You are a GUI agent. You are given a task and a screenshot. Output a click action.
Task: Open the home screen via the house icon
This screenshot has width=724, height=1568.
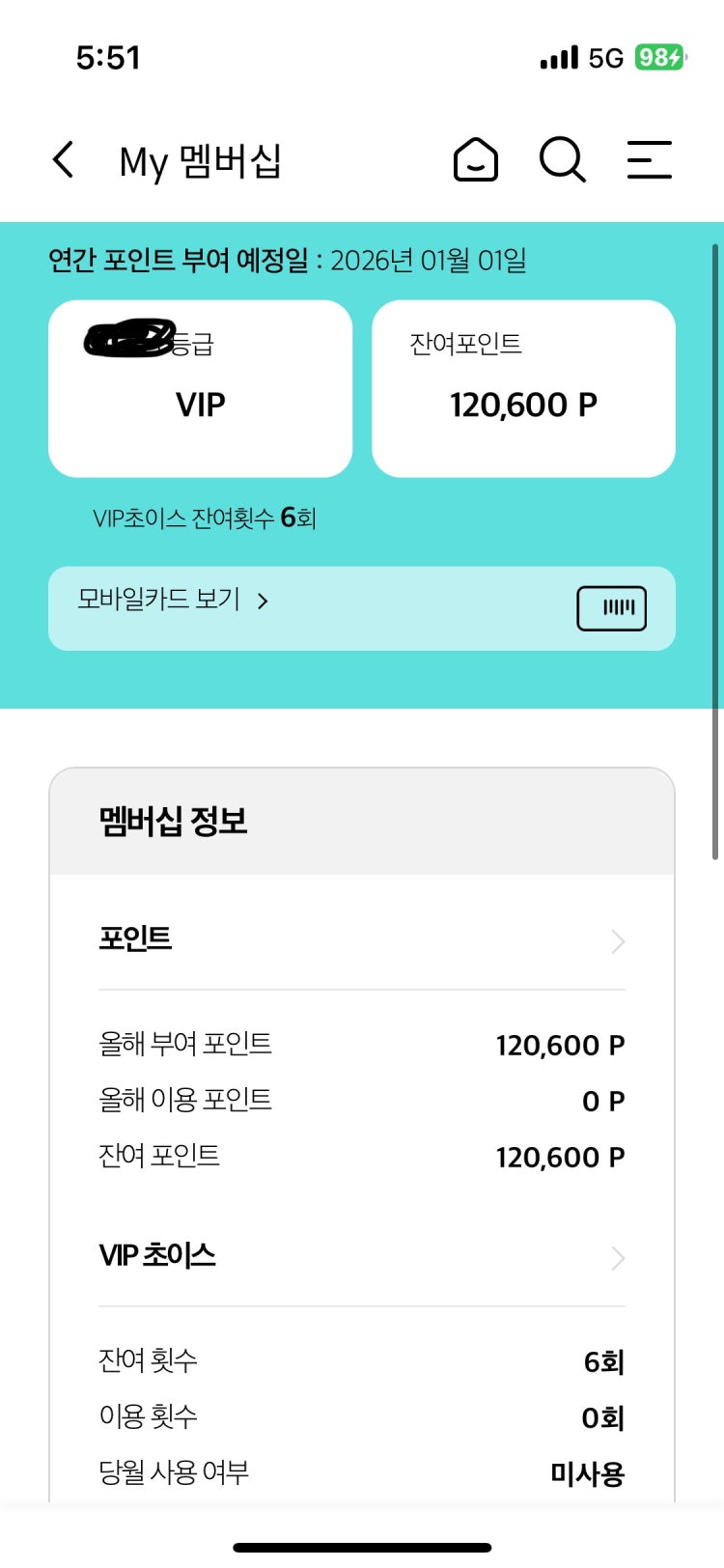coord(475,160)
